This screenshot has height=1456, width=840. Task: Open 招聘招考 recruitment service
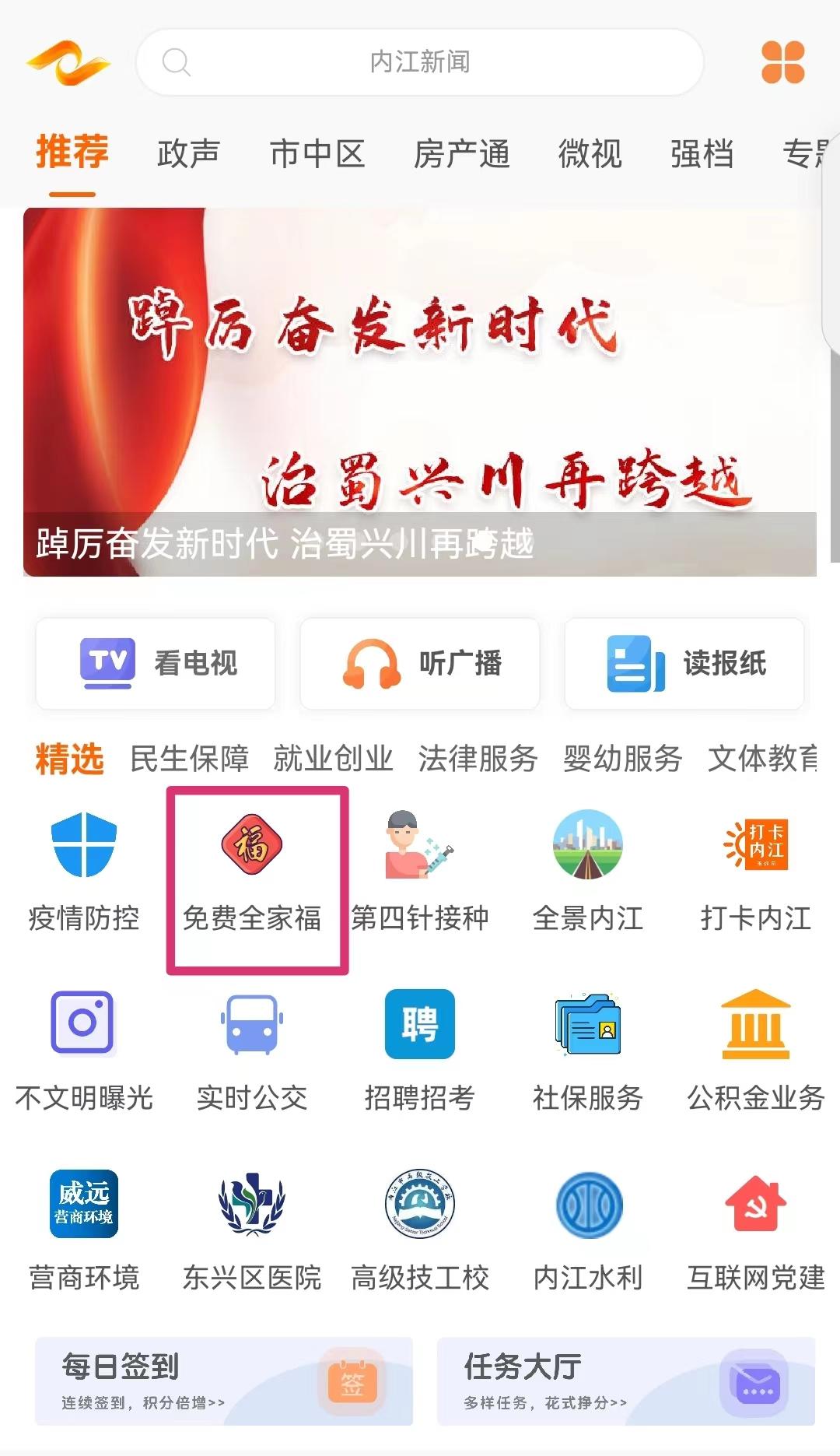[x=420, y=1051]
